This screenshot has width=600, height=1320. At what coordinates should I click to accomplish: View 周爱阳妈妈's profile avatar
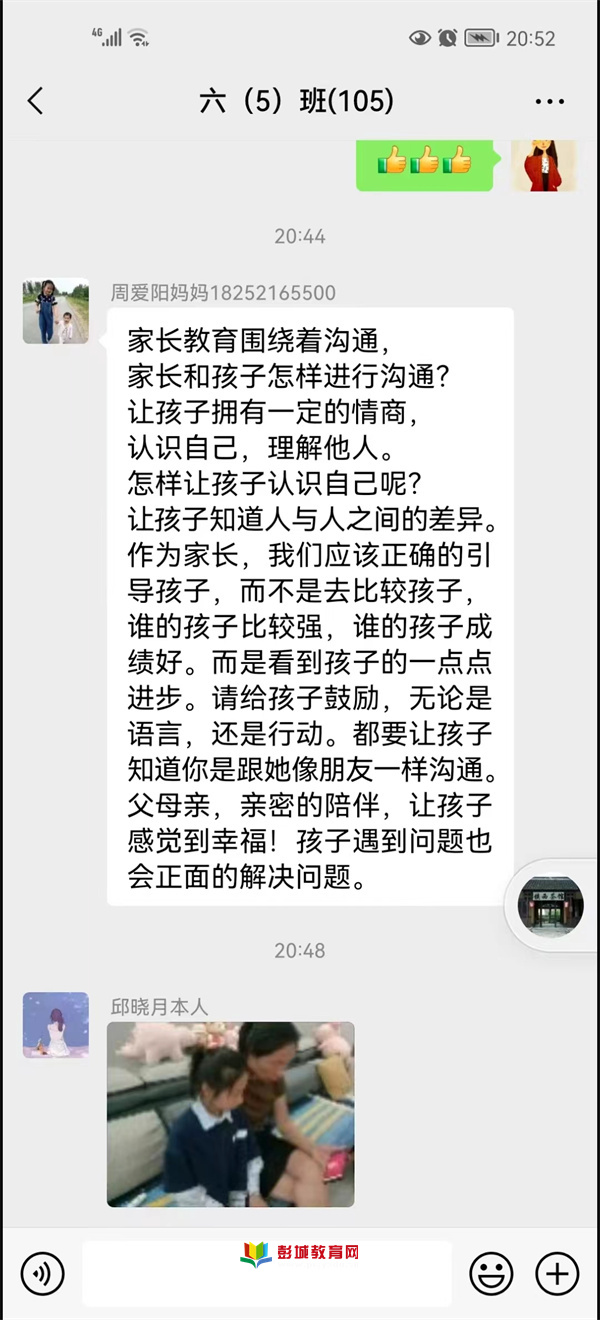[56, 311]
